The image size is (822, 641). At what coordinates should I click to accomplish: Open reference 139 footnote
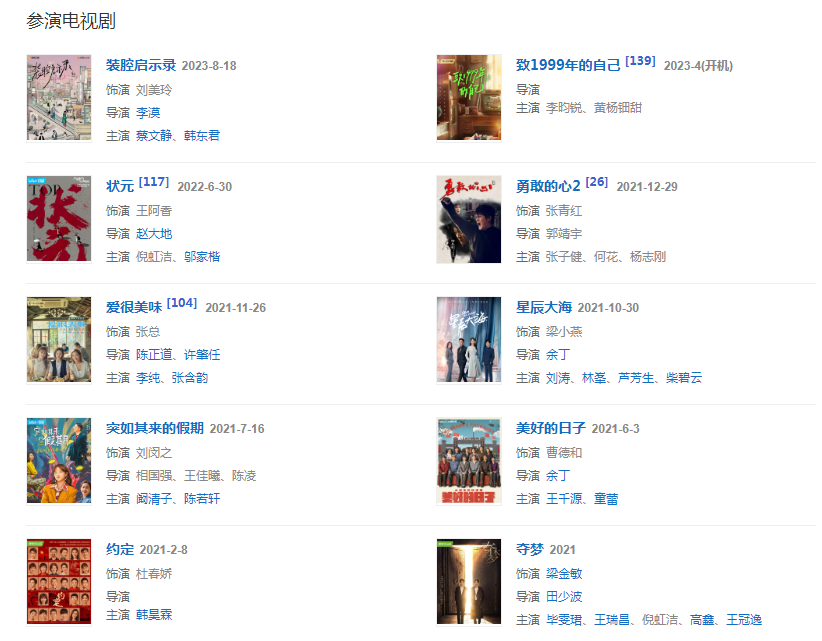(x=640, y=61)
